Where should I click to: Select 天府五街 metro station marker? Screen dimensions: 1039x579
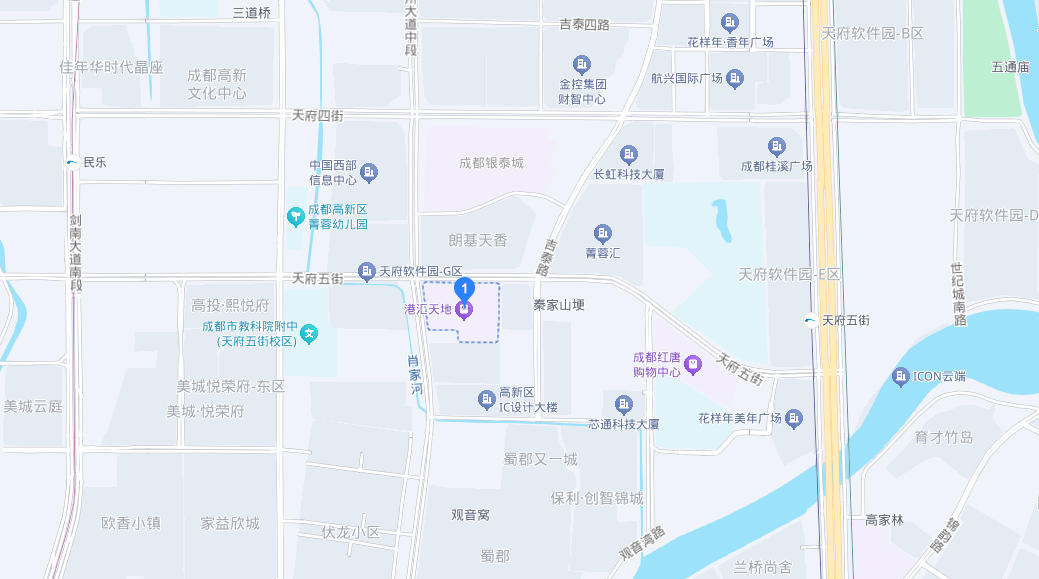coord(809,320)
